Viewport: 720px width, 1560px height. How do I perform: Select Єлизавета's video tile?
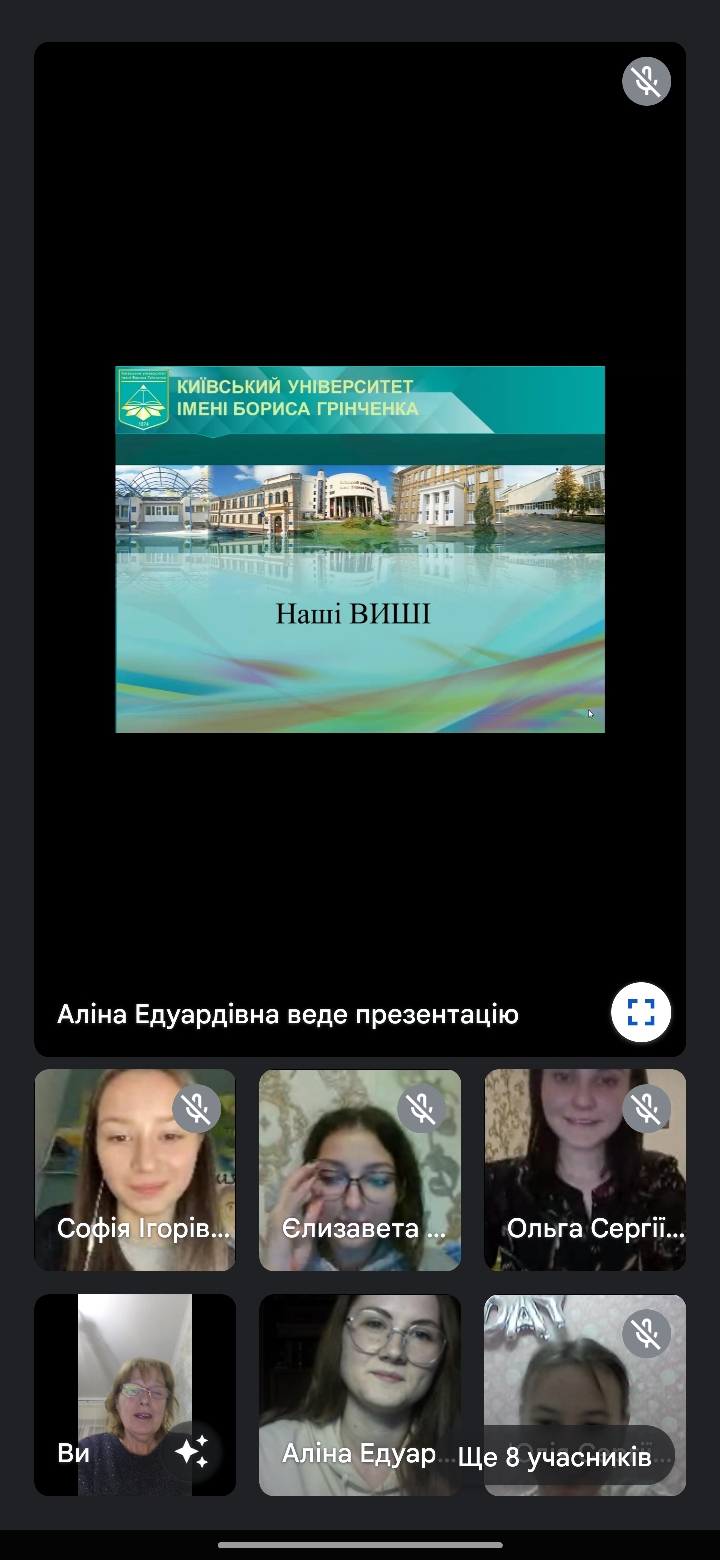point(360,1170)
